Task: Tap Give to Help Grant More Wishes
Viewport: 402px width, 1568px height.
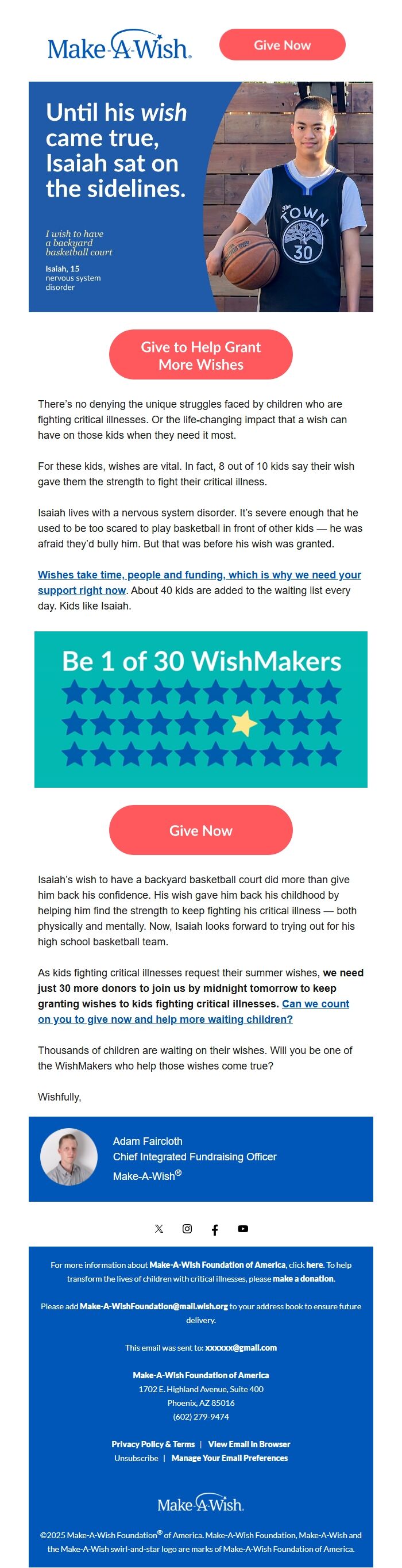Action: click(x=200, y=355)
